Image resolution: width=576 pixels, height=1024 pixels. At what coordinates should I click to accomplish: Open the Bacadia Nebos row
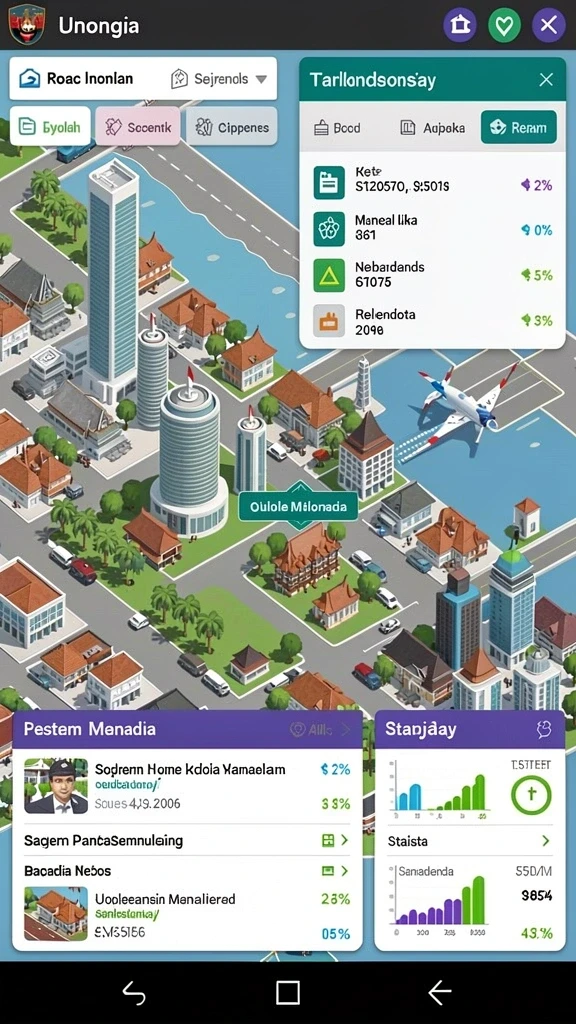pyautogui.click(x=187, y=871)
